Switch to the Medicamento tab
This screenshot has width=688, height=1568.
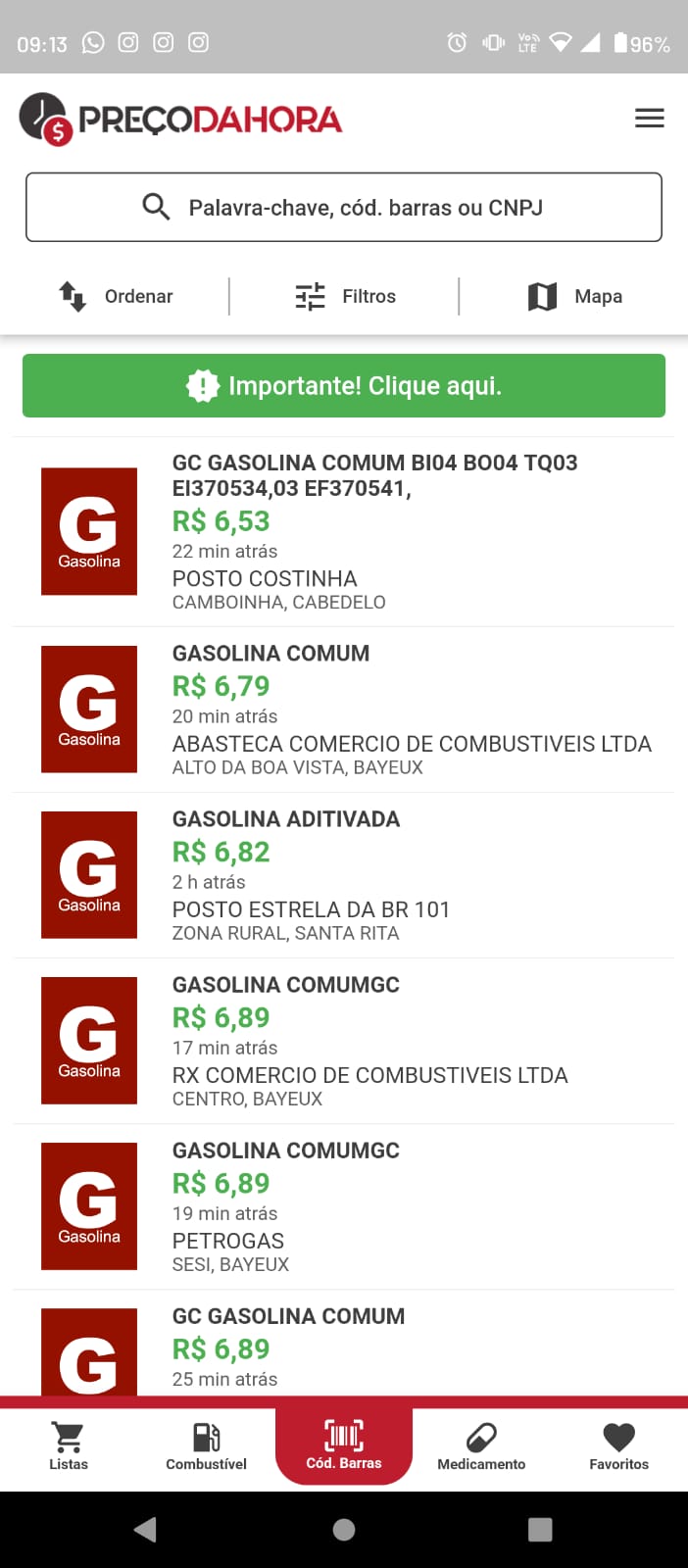(481, 1446)
